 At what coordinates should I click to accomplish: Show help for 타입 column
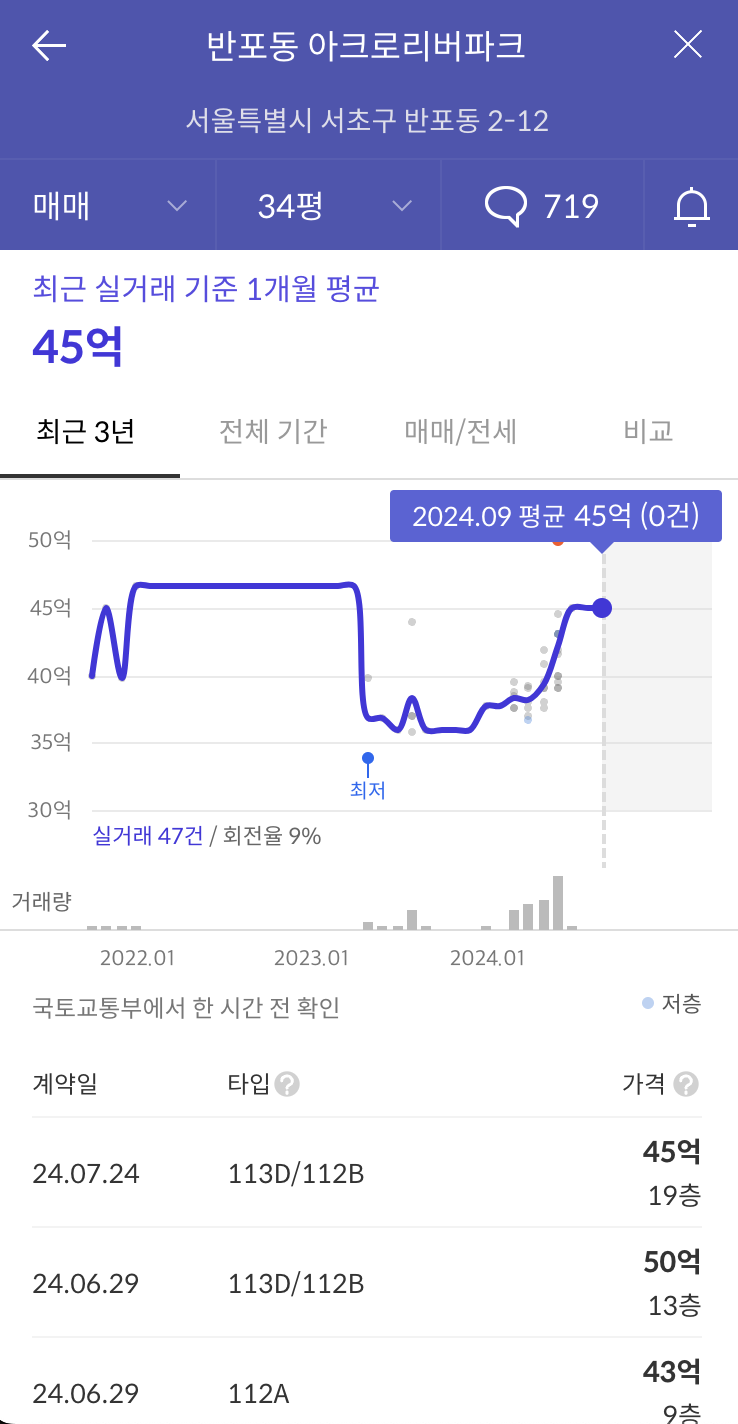[288, 1085]
